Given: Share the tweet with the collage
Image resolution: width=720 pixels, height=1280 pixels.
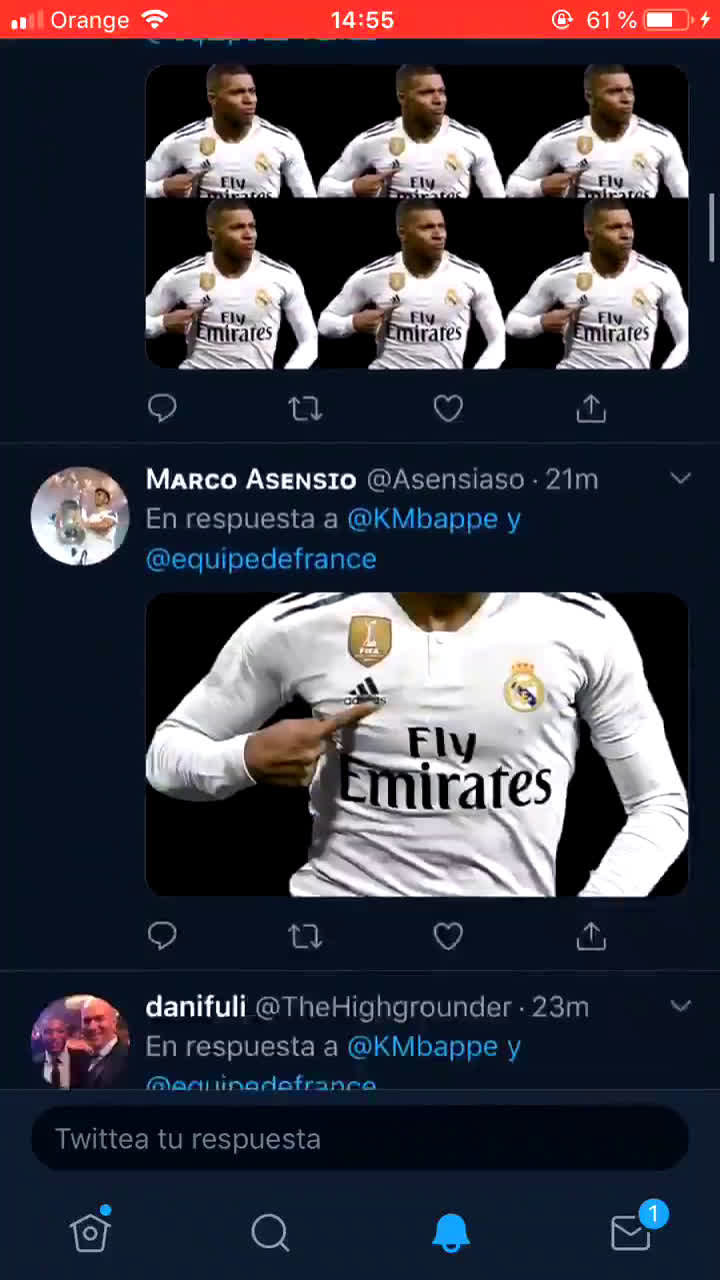Looking at the screenshot, I should [591, 408].
